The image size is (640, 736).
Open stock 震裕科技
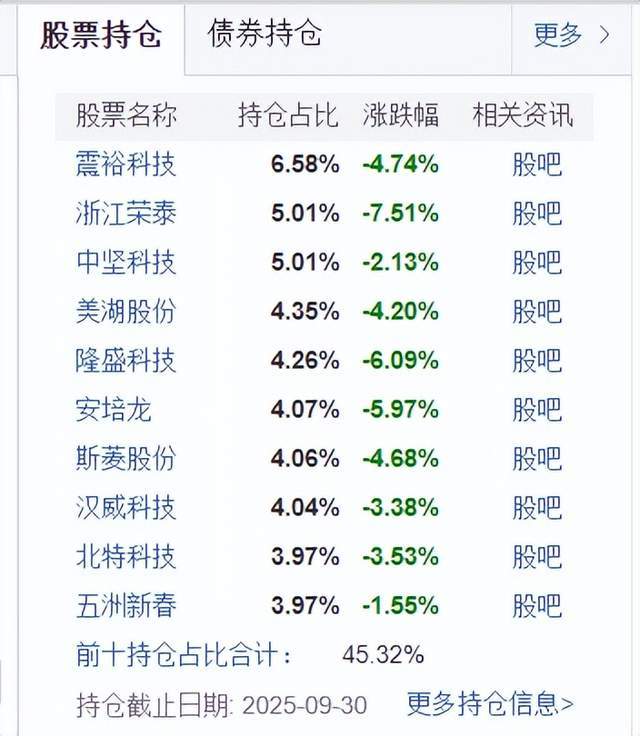tap(126, 164)
